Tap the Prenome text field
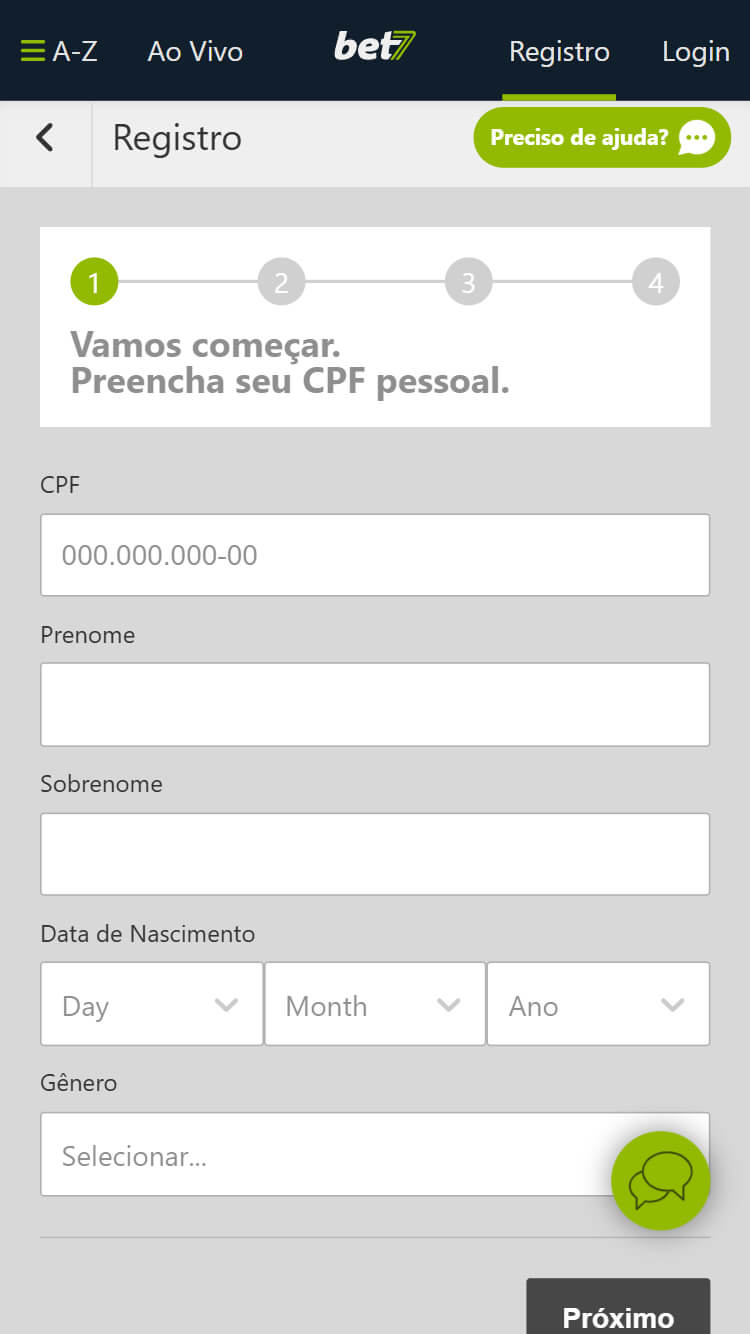This screenshot has width=750, height=1334. tap(375, 704)
